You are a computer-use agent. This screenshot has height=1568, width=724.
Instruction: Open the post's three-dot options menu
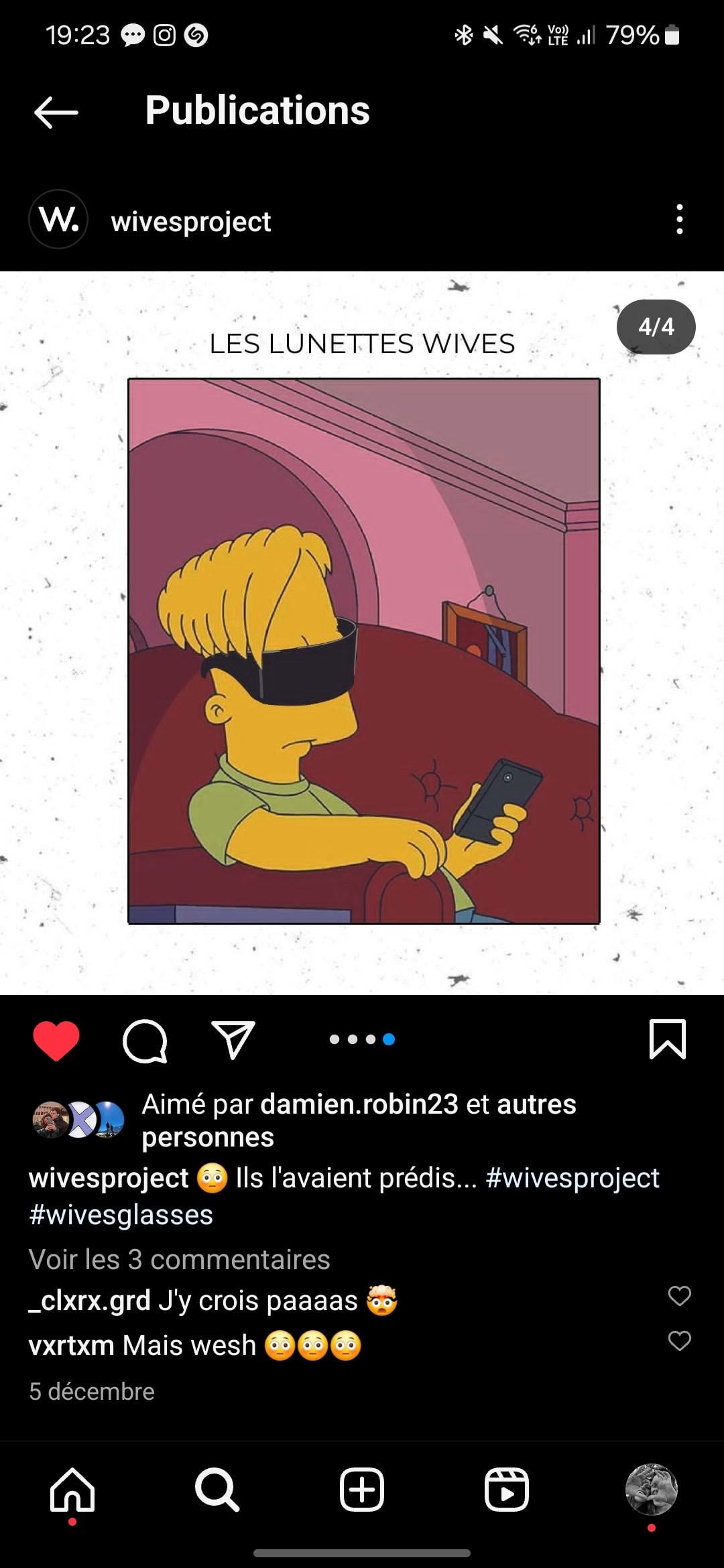click(679, 219)
